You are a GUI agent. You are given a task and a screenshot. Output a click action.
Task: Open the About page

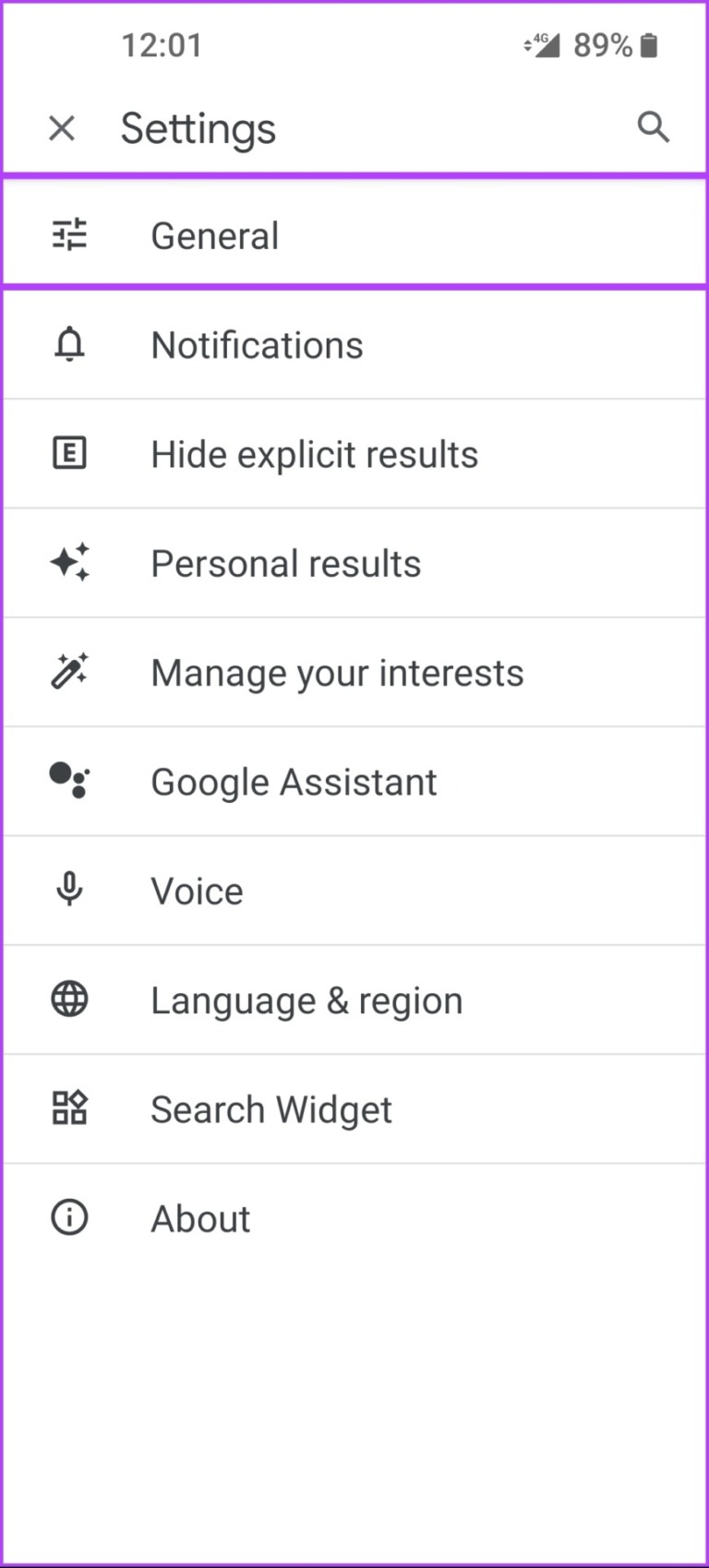click(x=199, y=1216)
